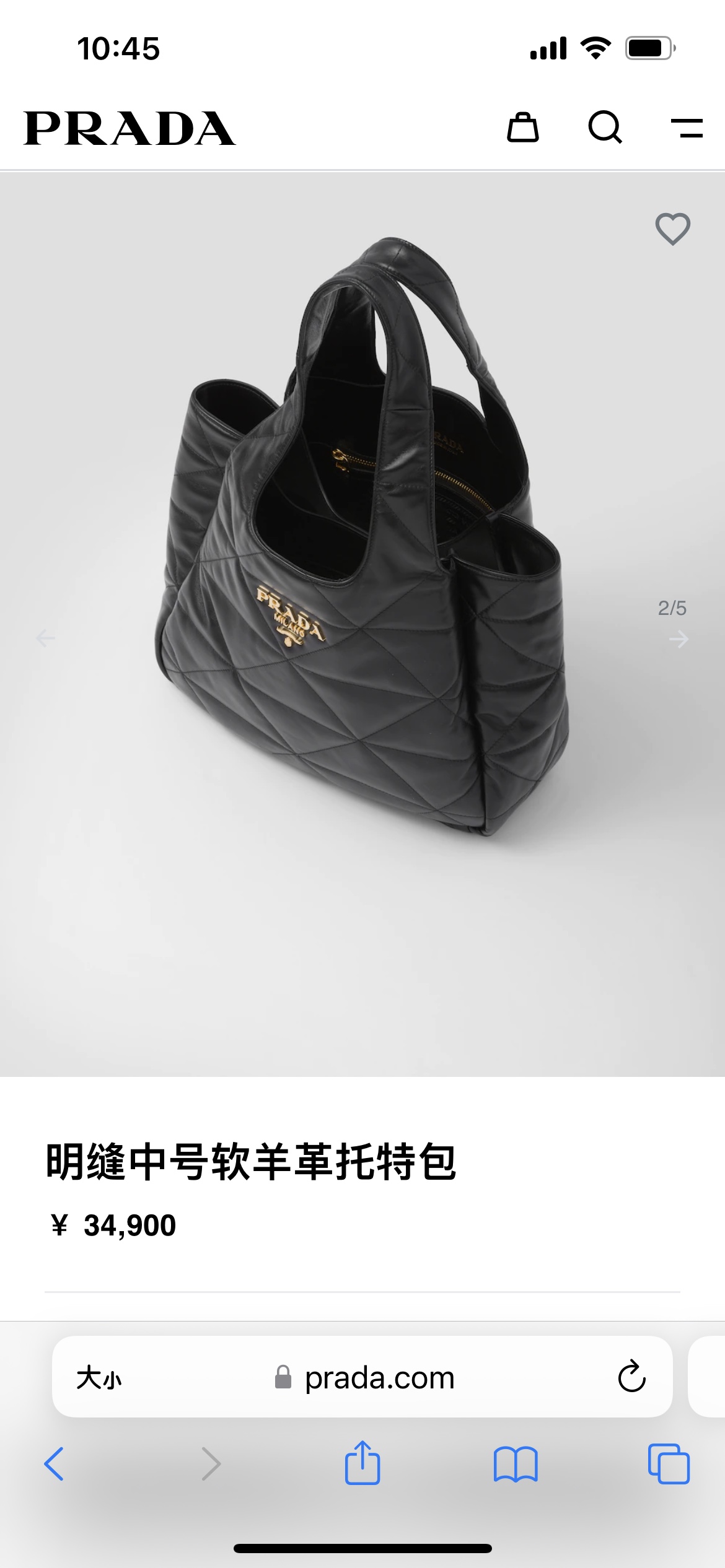Image resolution: width=725 pixels, height=1568 pixels.
Task: Tap the prada.com address bar
Action: coord(379,1378)
